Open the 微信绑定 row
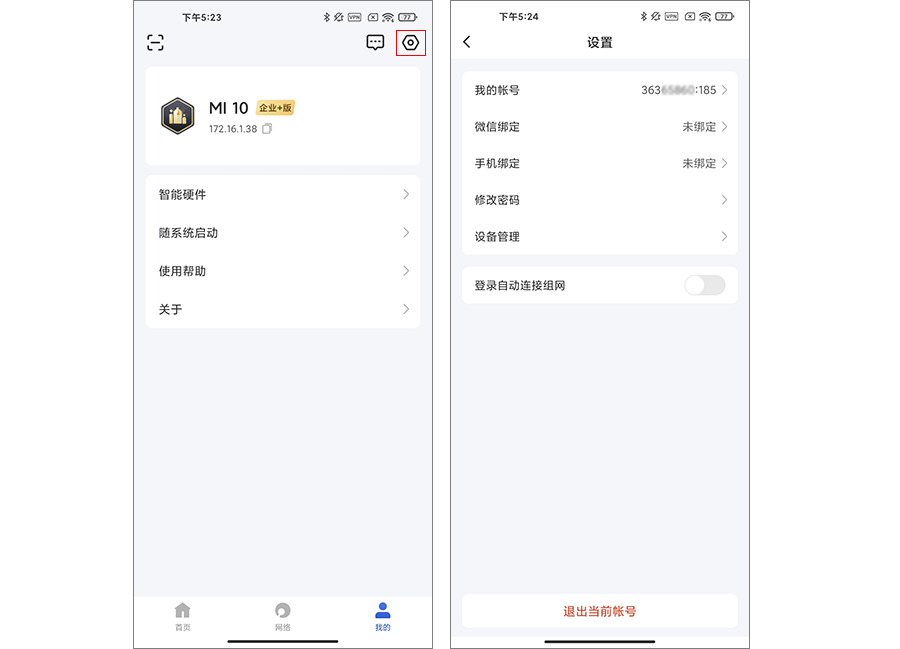 click(599, 127)
